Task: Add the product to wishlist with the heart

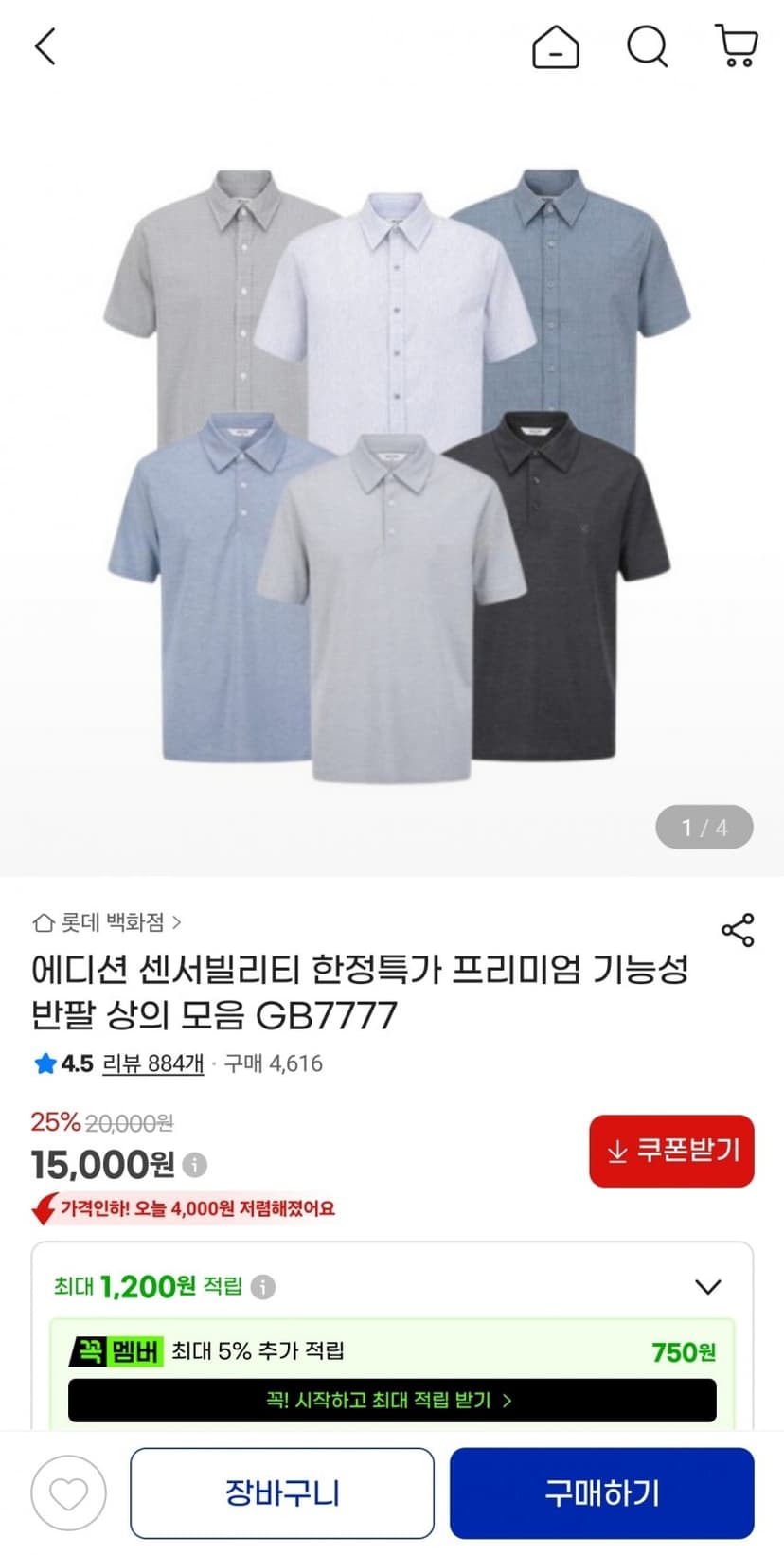Action: pos(68,1494)
